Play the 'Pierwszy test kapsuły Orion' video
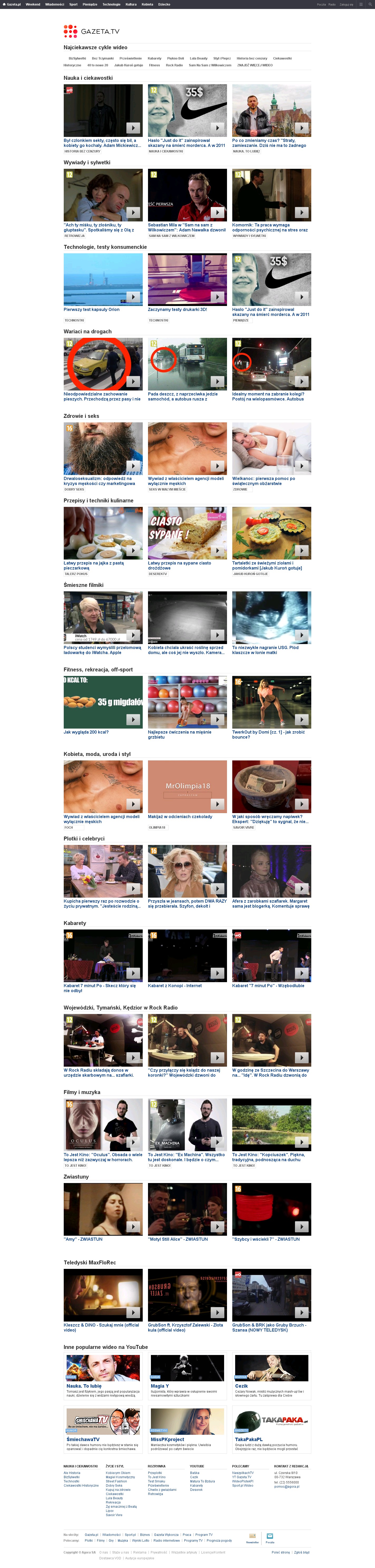Viewport: 375px width, 1568px height. point(103,279)
